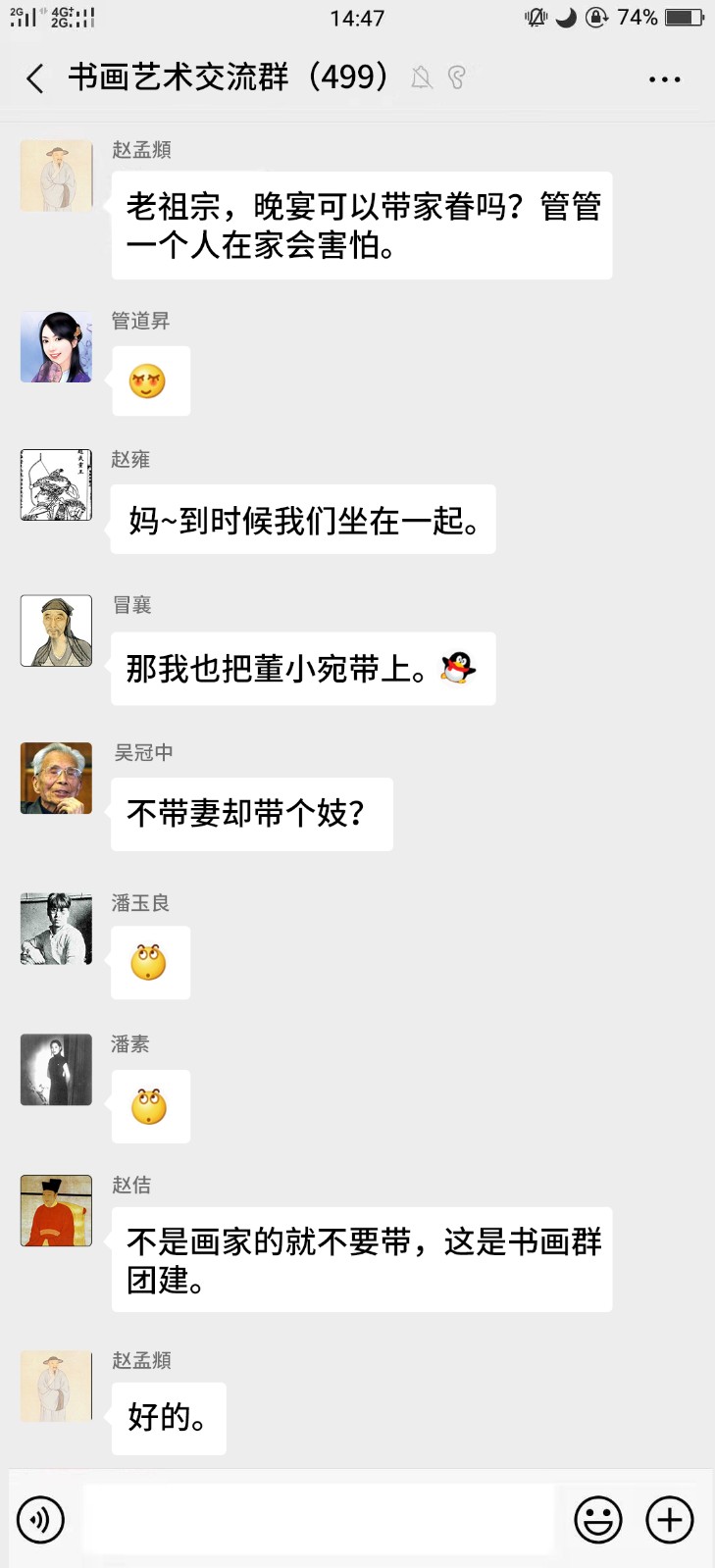Open the emoji sticker panel
The width and height of the screenshot is (715, 1568).
[597, 1520]
